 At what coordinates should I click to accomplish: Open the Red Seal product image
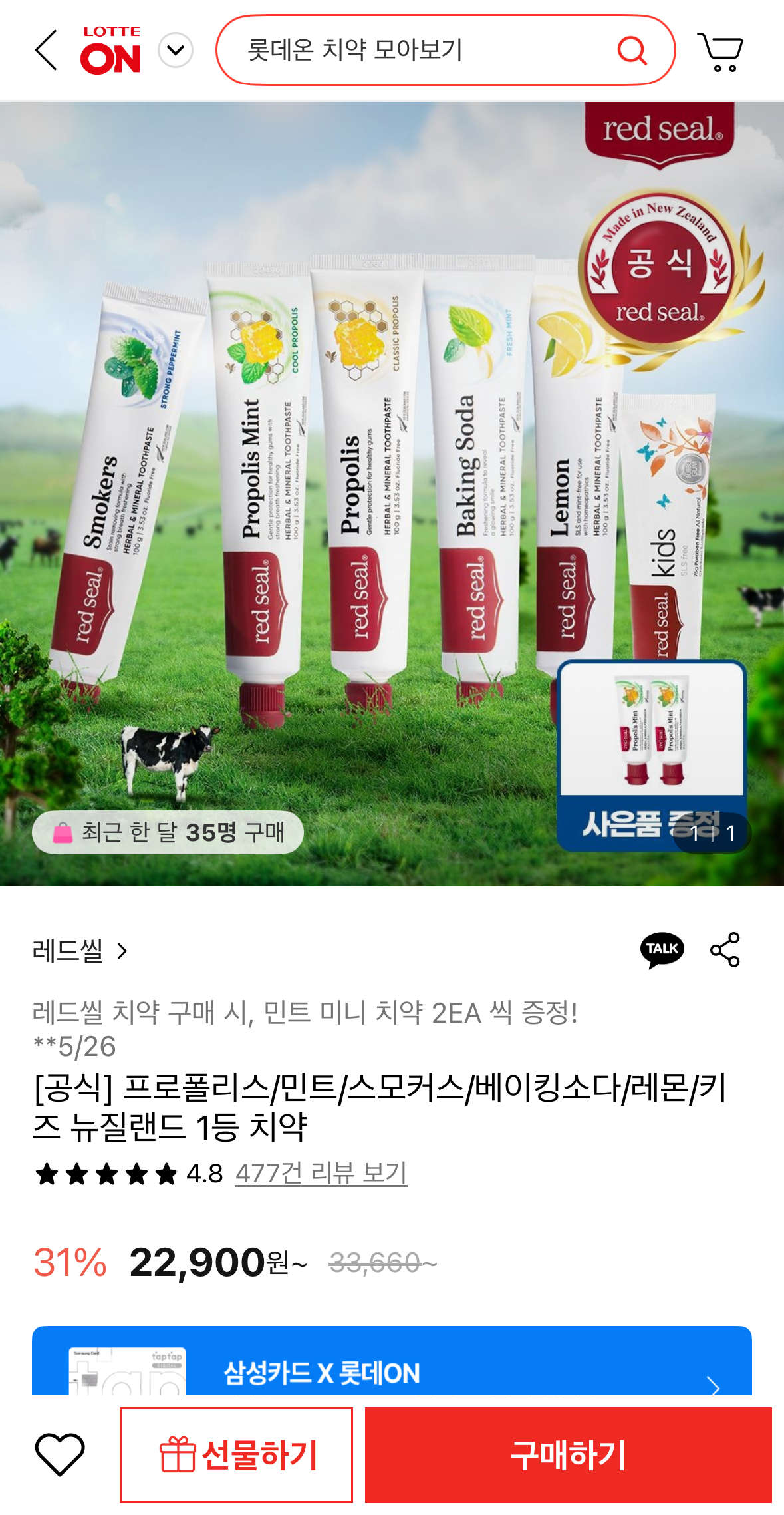point(392,492)
